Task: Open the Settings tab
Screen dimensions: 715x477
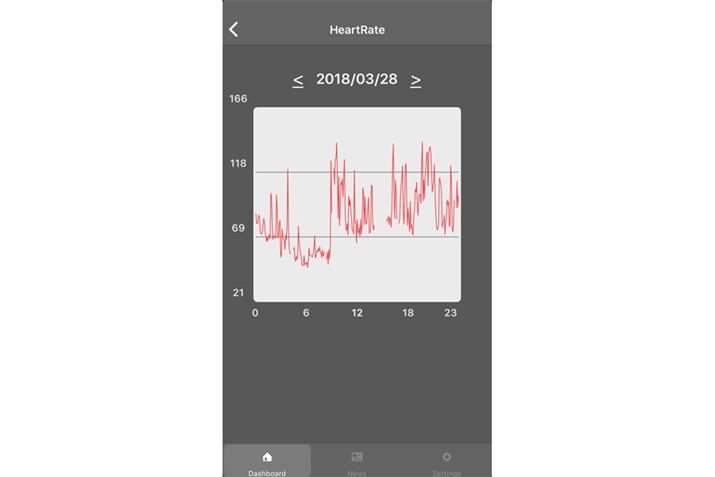Action: [446, 461]
